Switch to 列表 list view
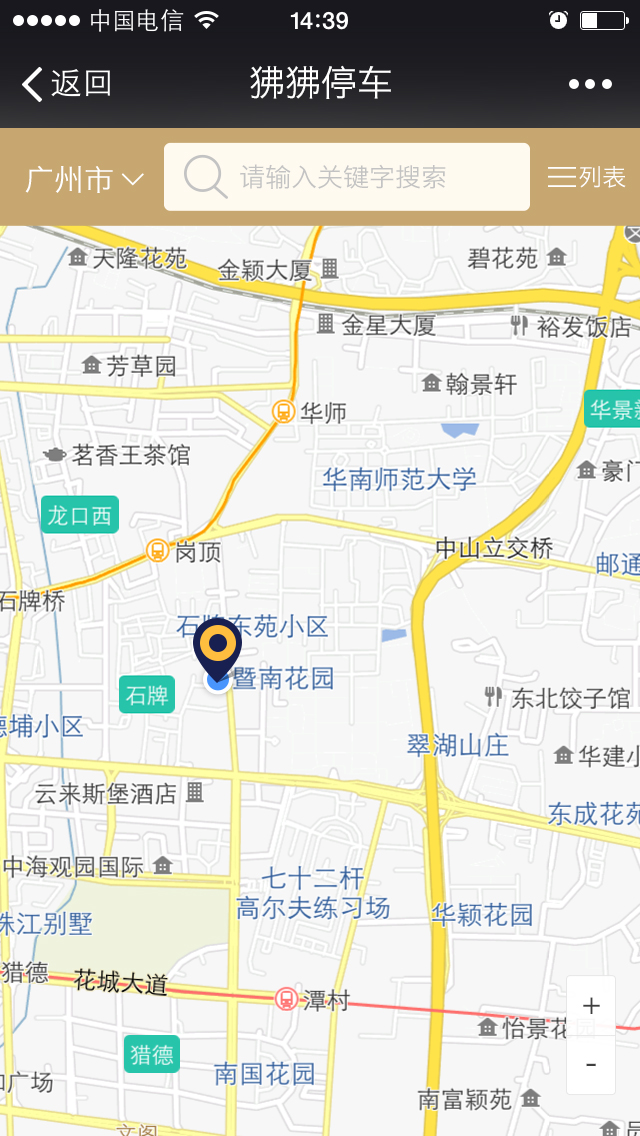Viewport: 640px width, 1136px height. tap(587, 178)
